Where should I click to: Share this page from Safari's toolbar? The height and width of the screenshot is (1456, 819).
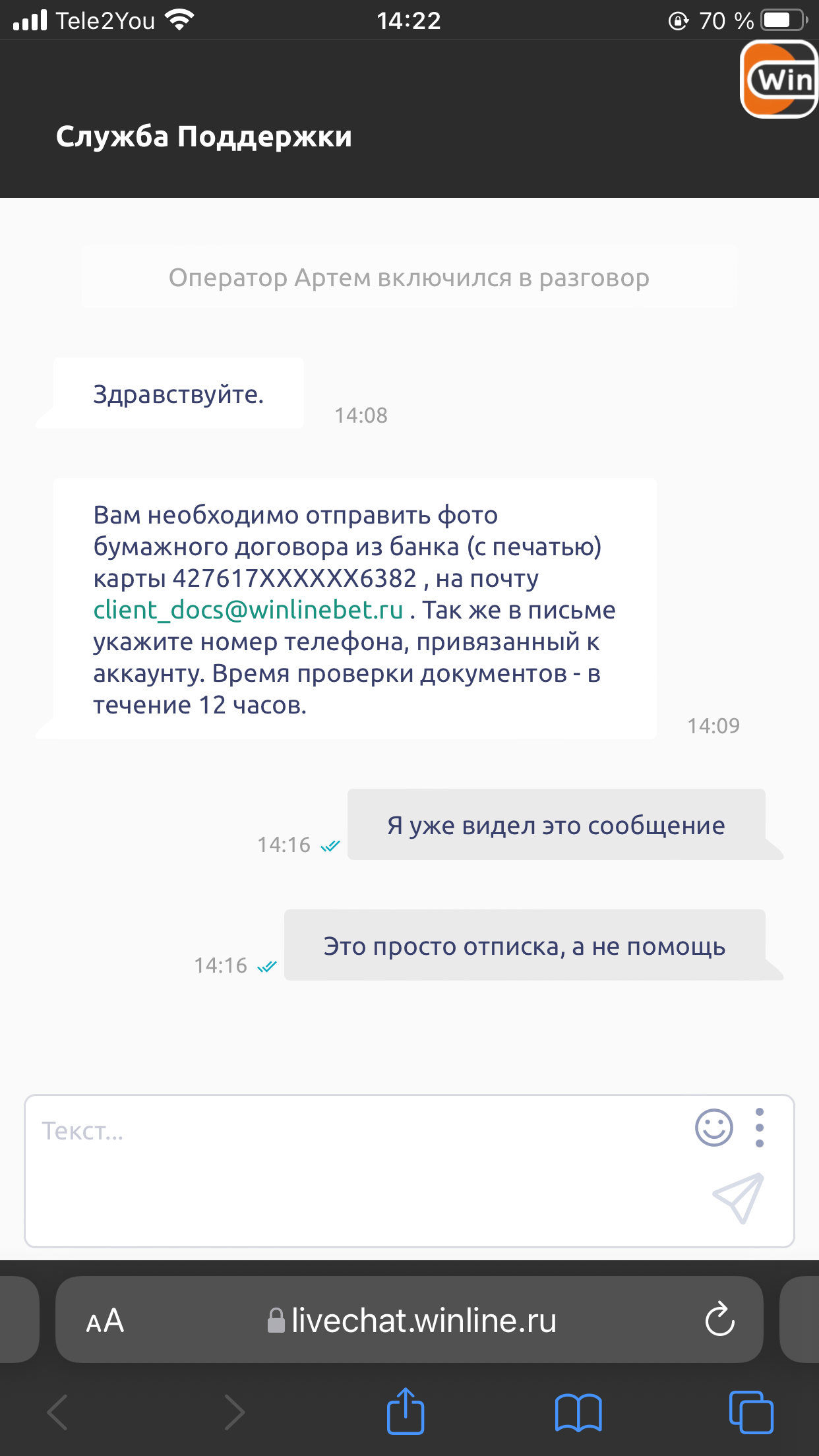(x=405, y=1412)
